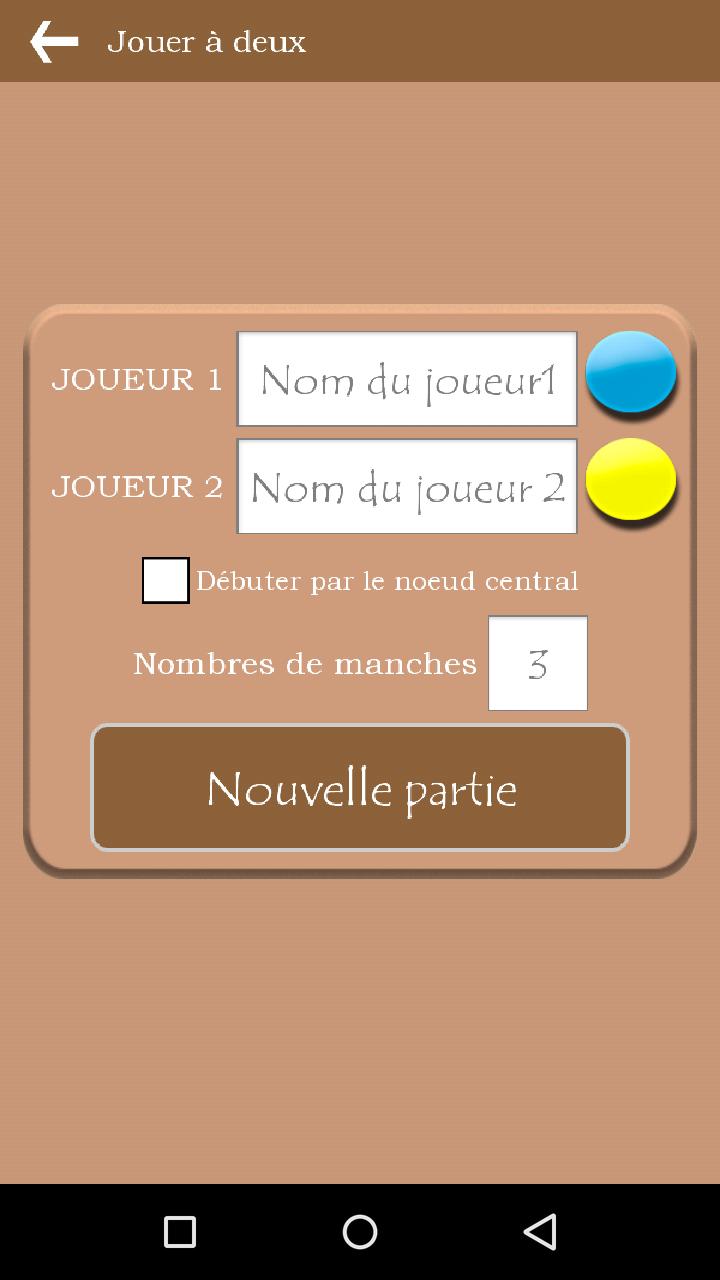Tap the blue color disc for Joueur 1
Image resolution: width=720 pixels, height=1280 pixels.
point(631,371)
